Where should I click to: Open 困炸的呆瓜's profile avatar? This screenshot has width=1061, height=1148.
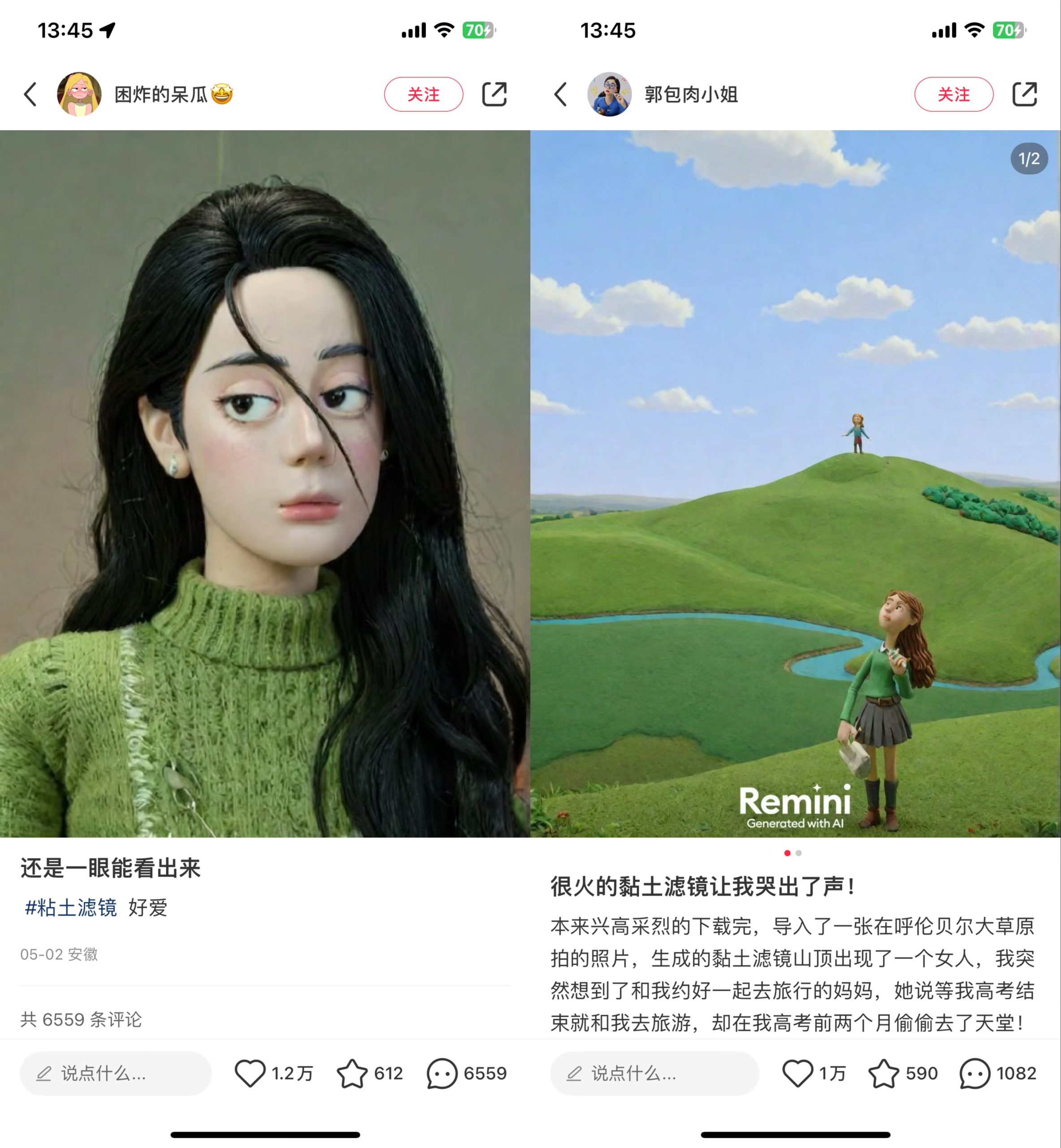[79, 94]
